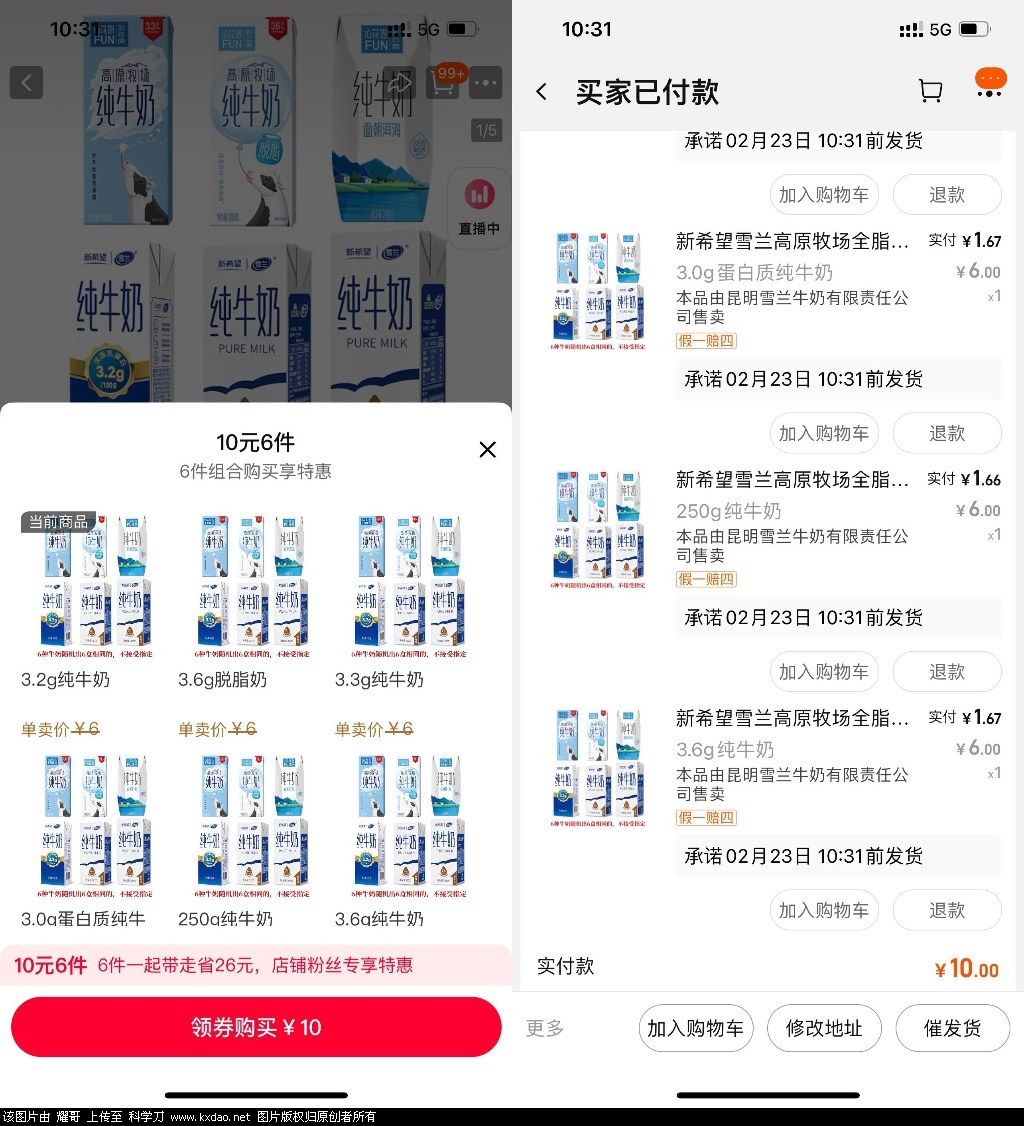The height and width of the screenshot is (1126, 1024).
Task: Open the 新希望雪兰 3.0g蛋白质纯牛奶 order item
Action: click(792, 241)
